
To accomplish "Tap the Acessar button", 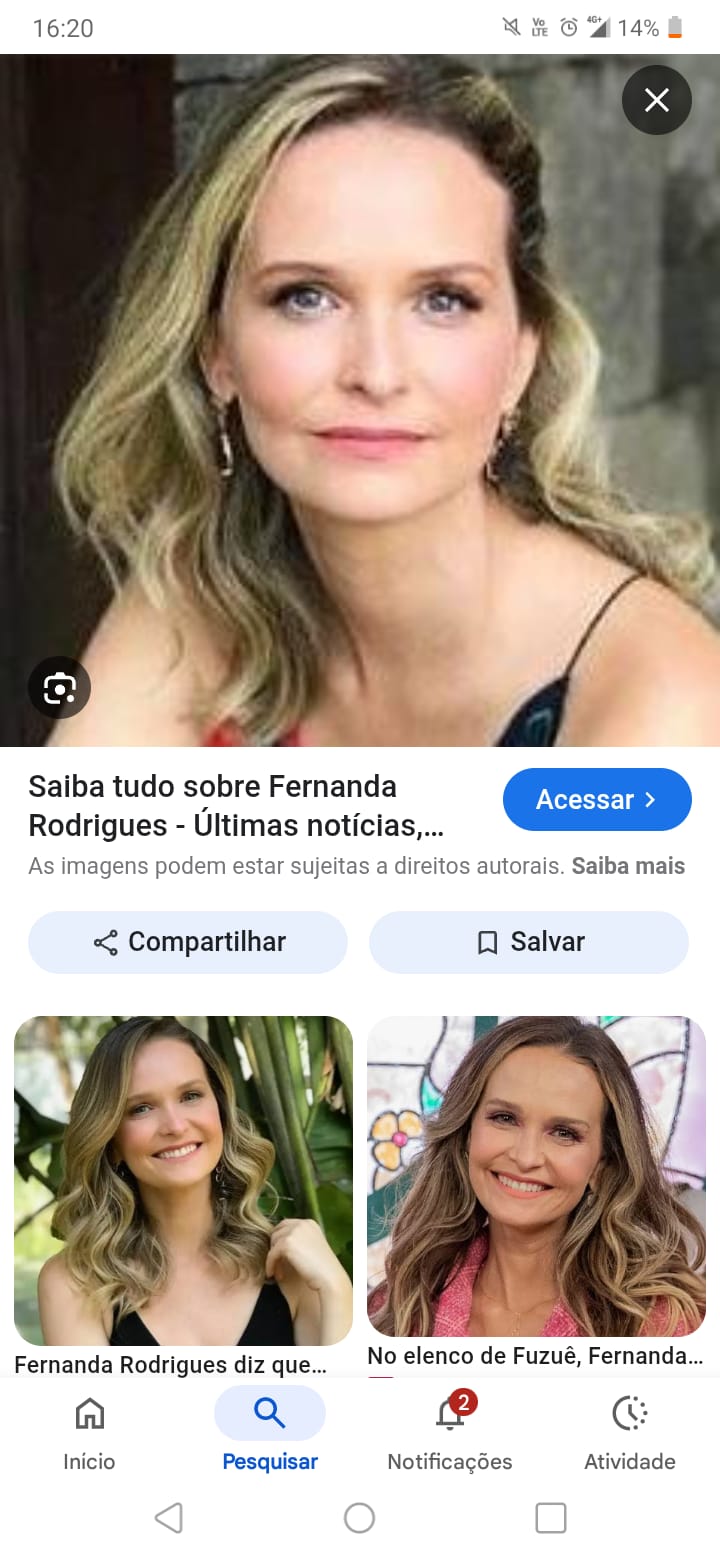I will click(596, 800).
